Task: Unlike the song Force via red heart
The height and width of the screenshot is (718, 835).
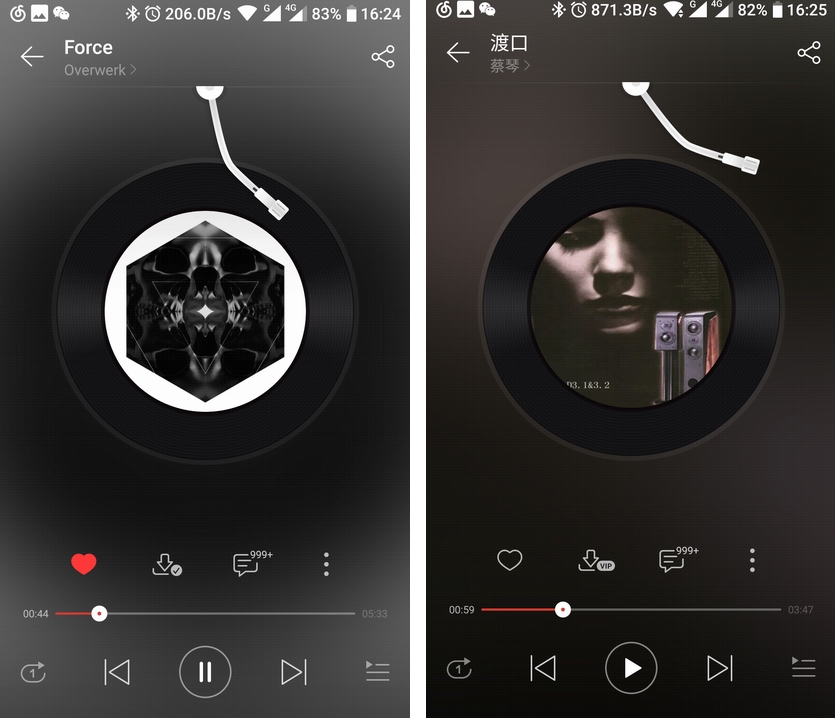Action: coord(84,565)
